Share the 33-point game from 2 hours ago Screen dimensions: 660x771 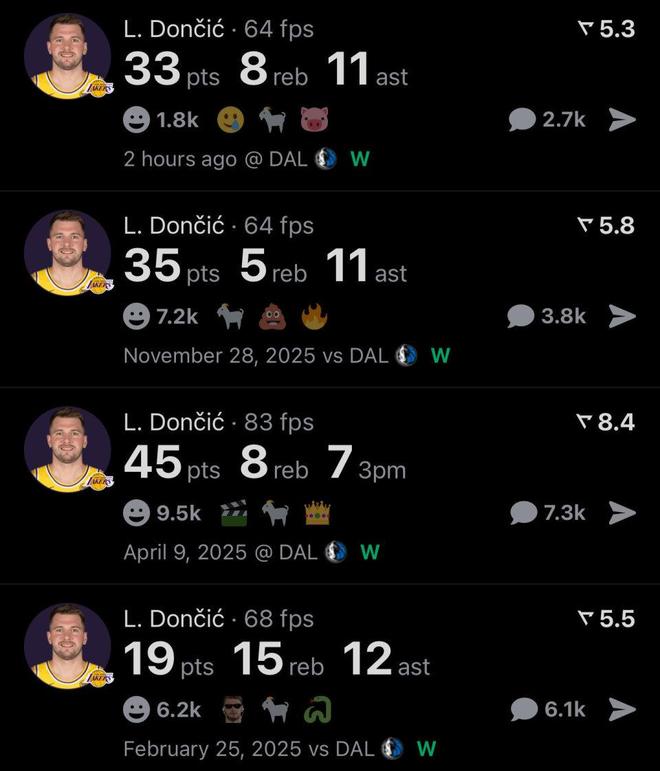click(622, 120)
